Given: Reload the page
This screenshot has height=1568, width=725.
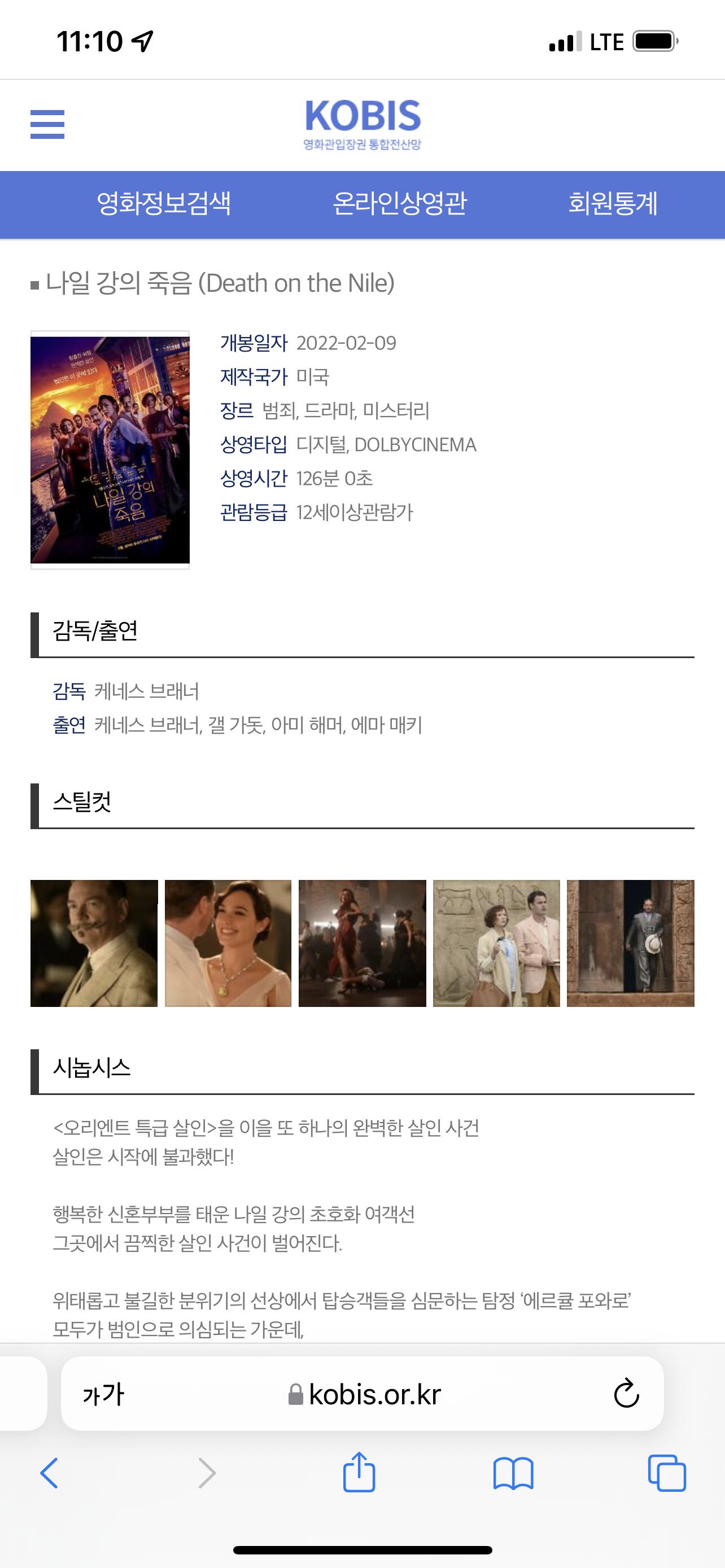Looking at the screenshot, I should [x=626, y=1393].
